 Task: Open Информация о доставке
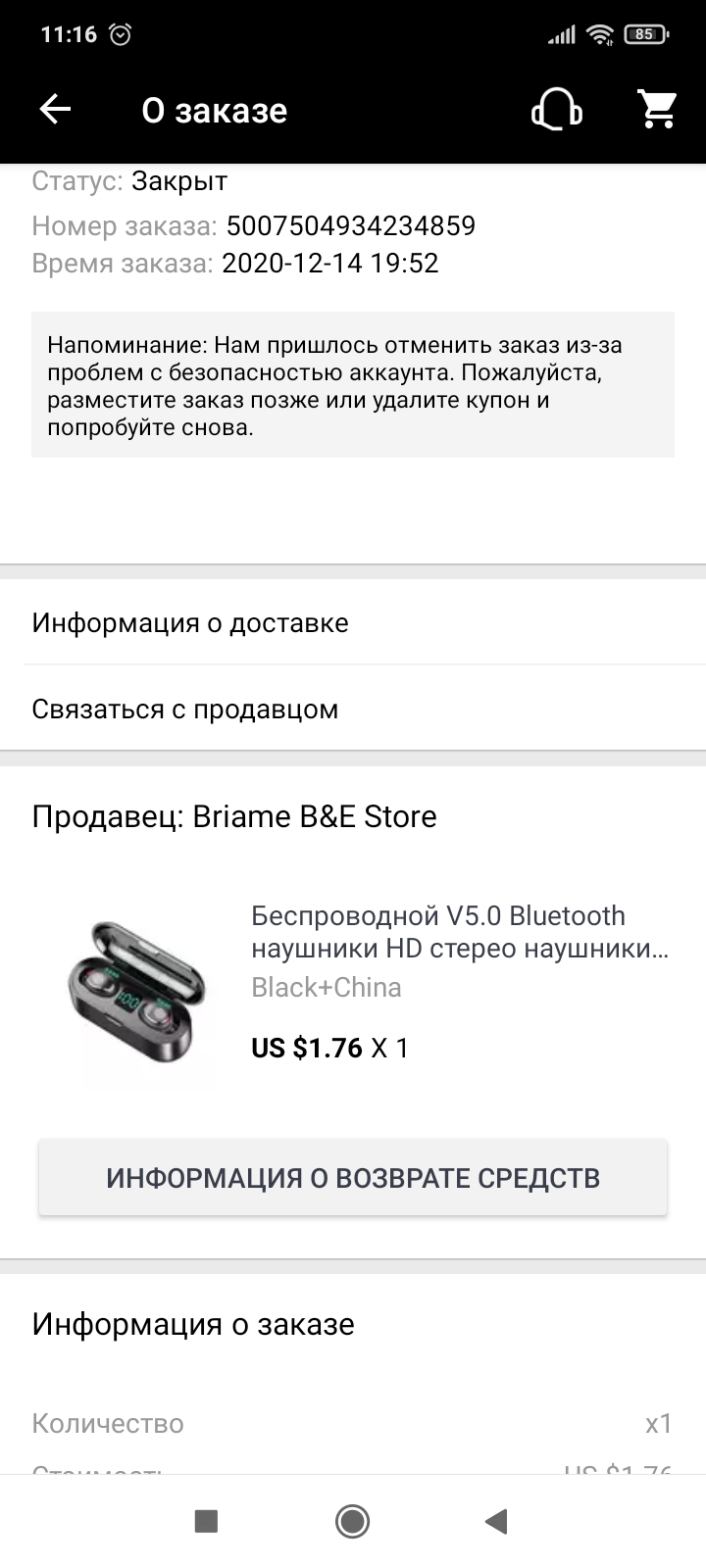click(353, 622)
